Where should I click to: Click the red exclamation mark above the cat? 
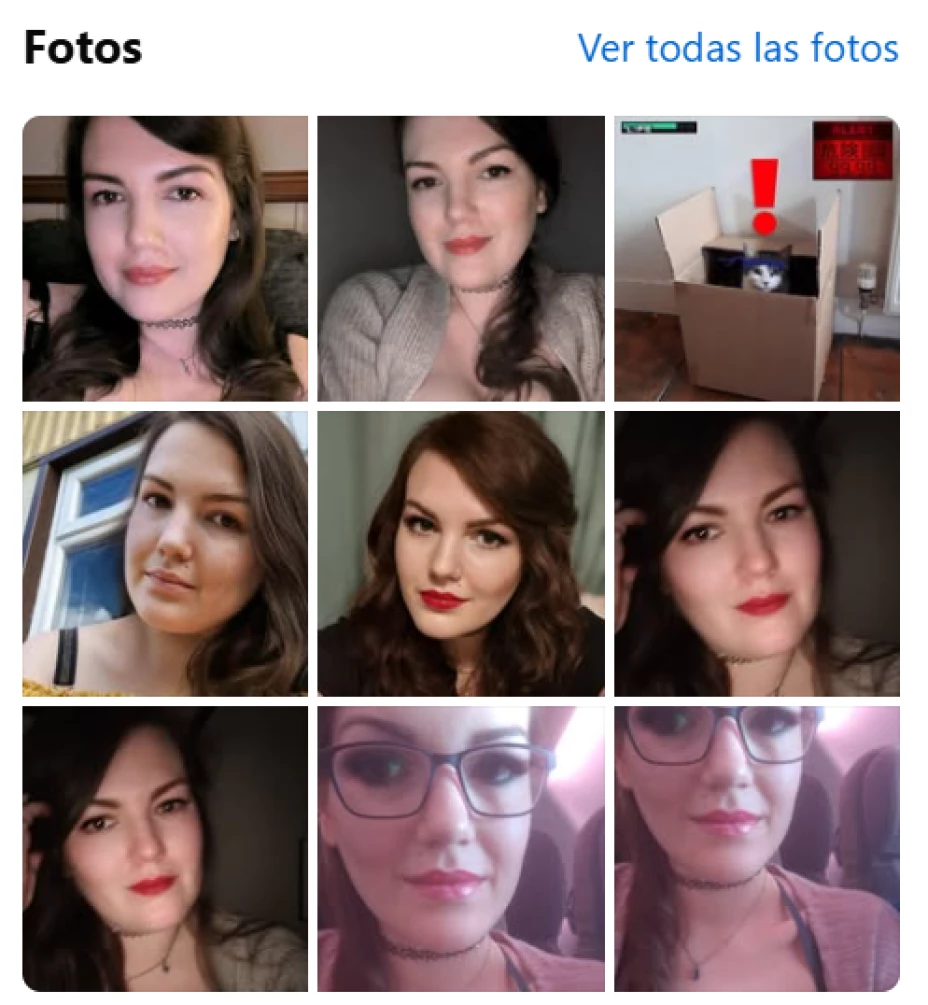(x=763, y=194)
